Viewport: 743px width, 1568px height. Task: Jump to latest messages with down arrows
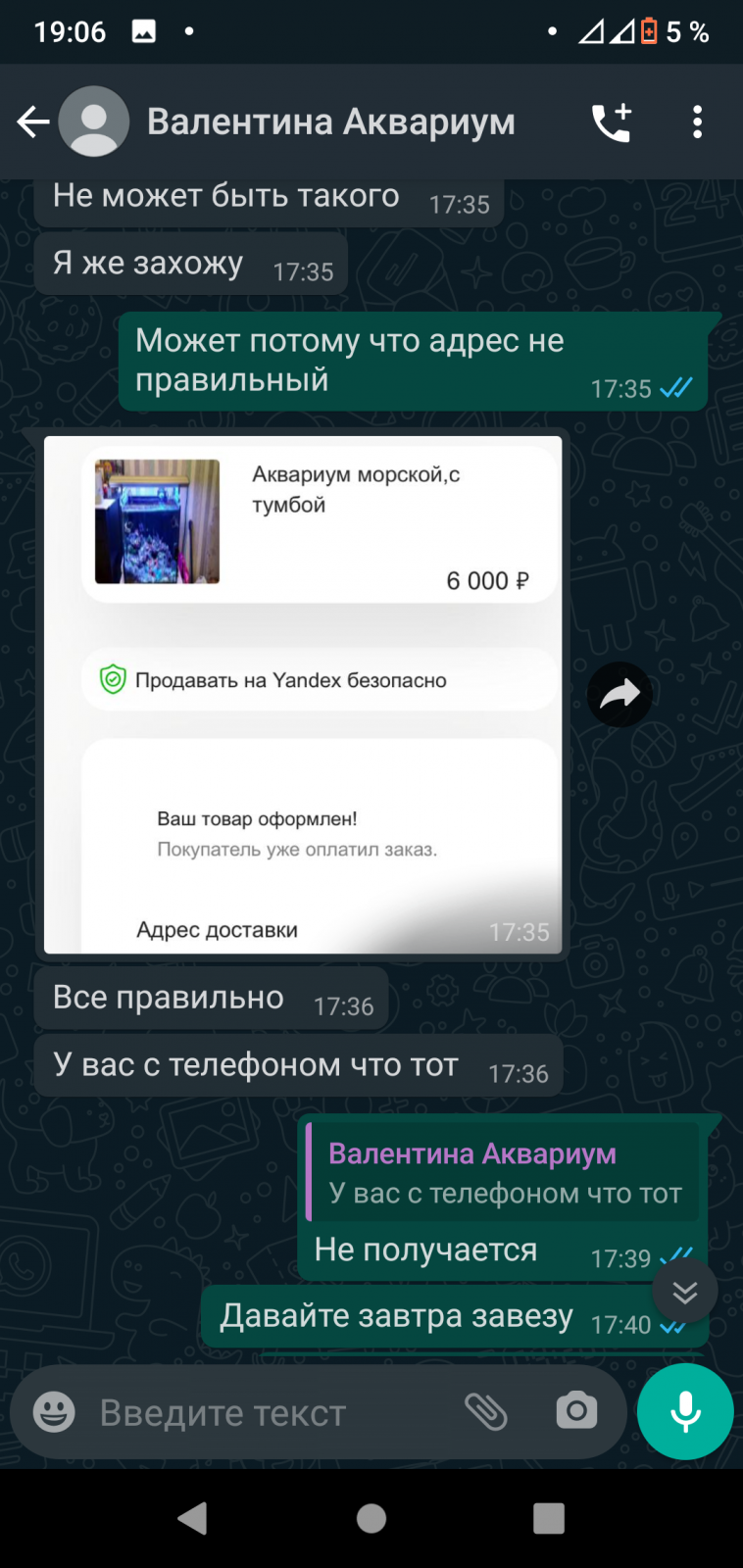click(685, 1293)
